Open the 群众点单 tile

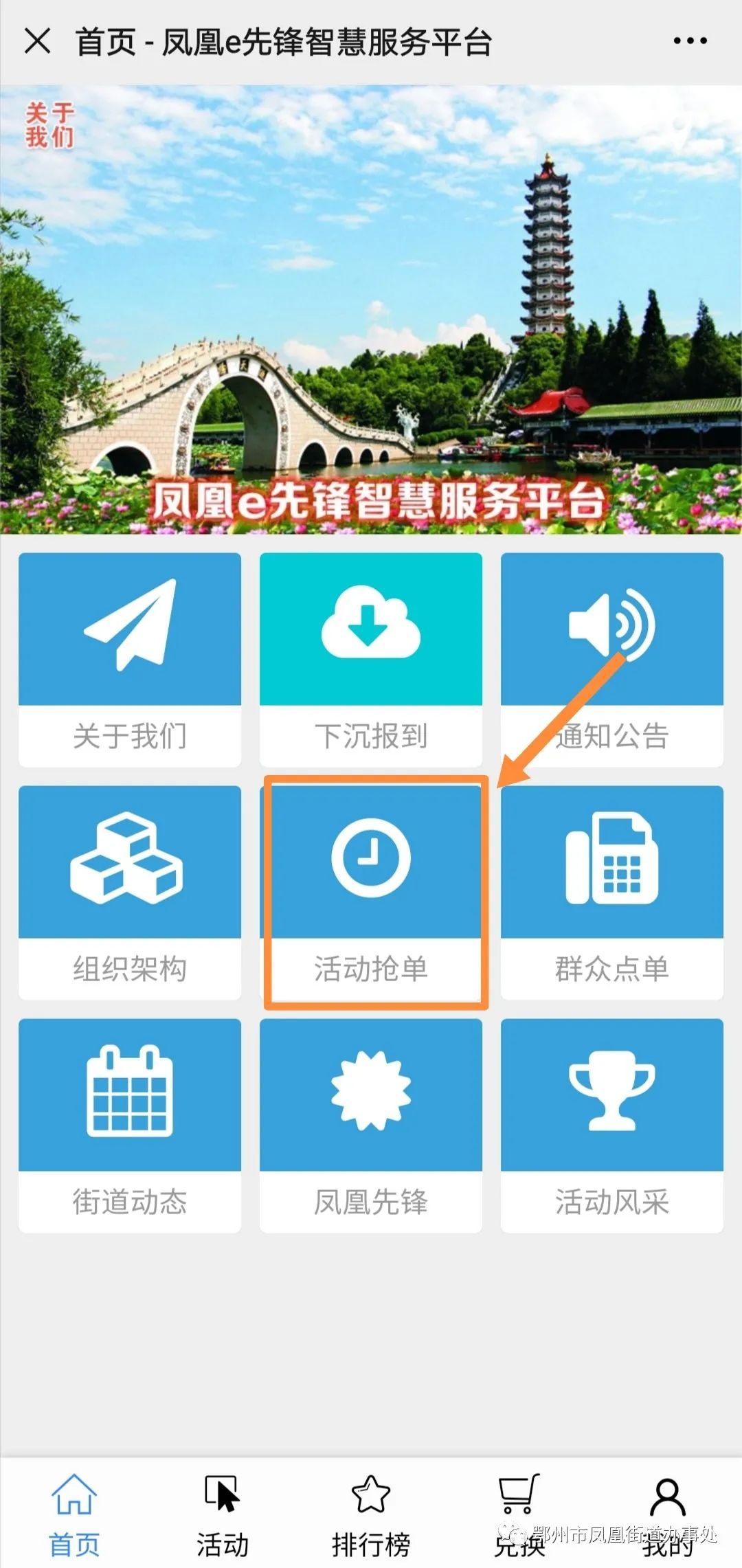point(611,892)
